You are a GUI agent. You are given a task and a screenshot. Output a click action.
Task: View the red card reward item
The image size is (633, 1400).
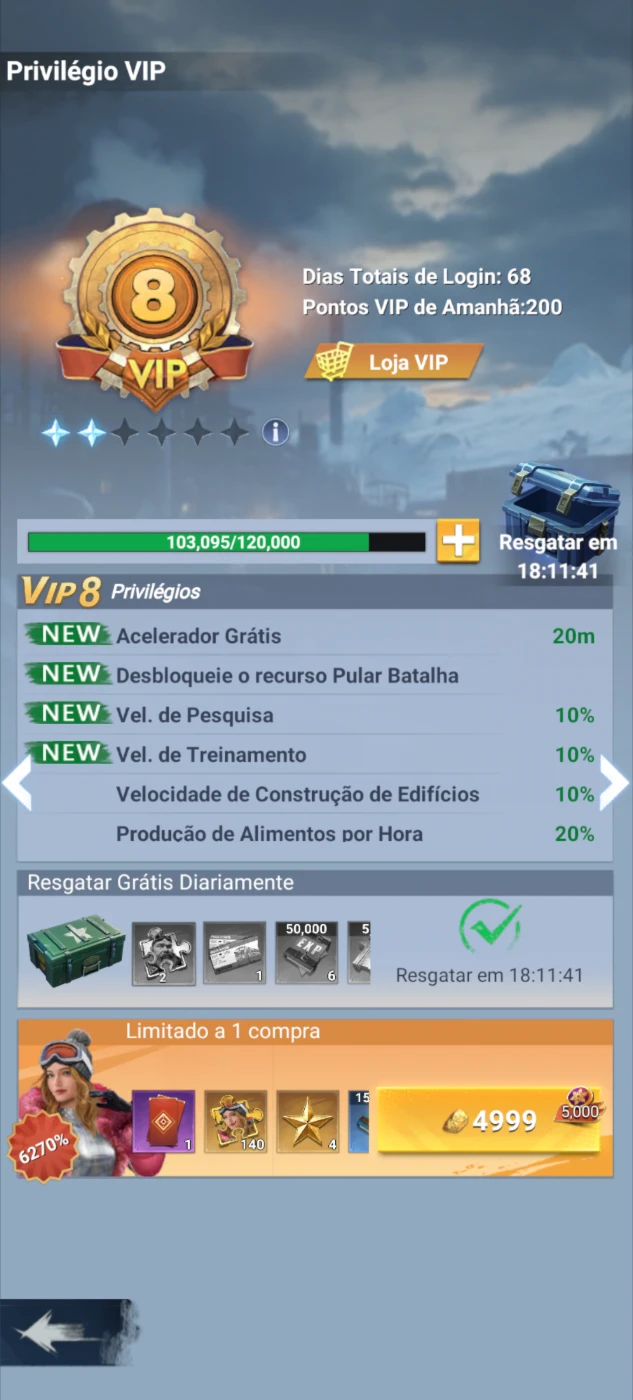pyautogui.click(x=163, y=1121)
